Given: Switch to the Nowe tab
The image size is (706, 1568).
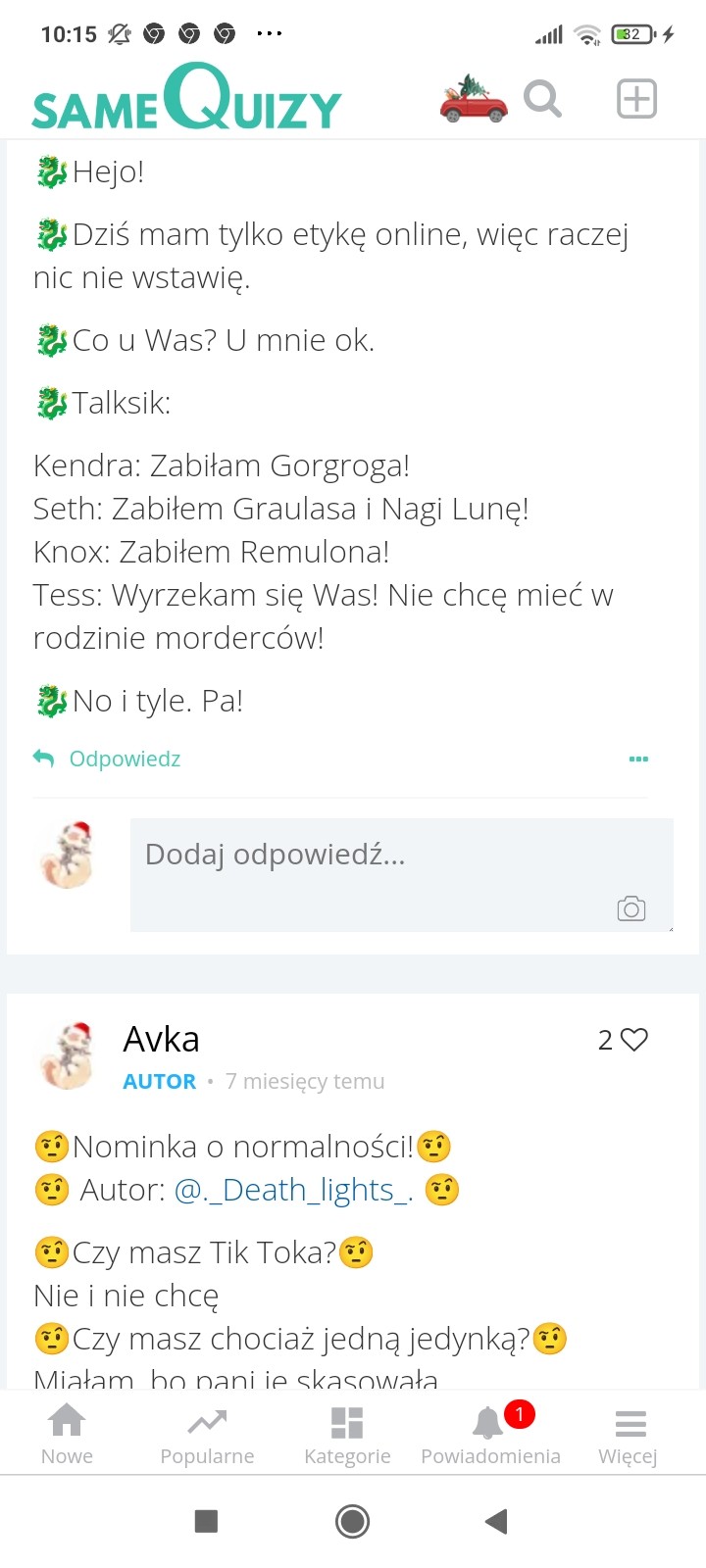Looking at the screenshot, I should tap(67, 1435).
